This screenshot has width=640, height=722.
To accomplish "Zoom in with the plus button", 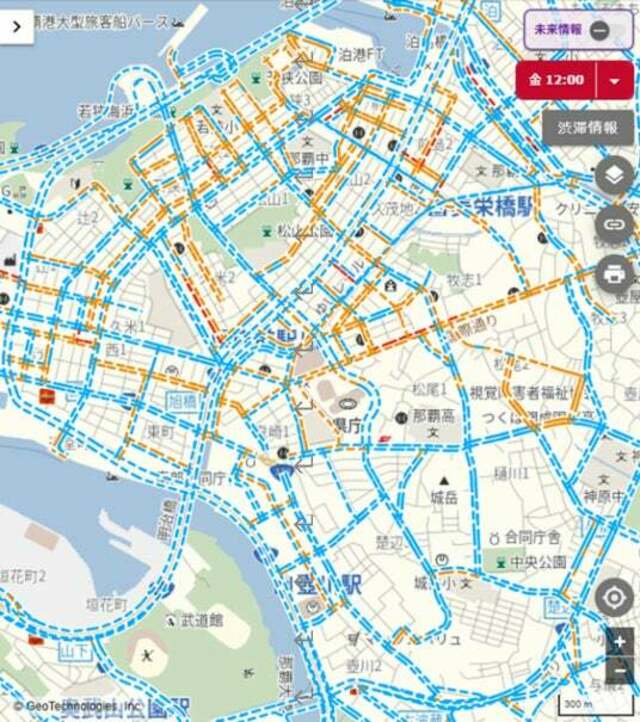I will 620,642.
